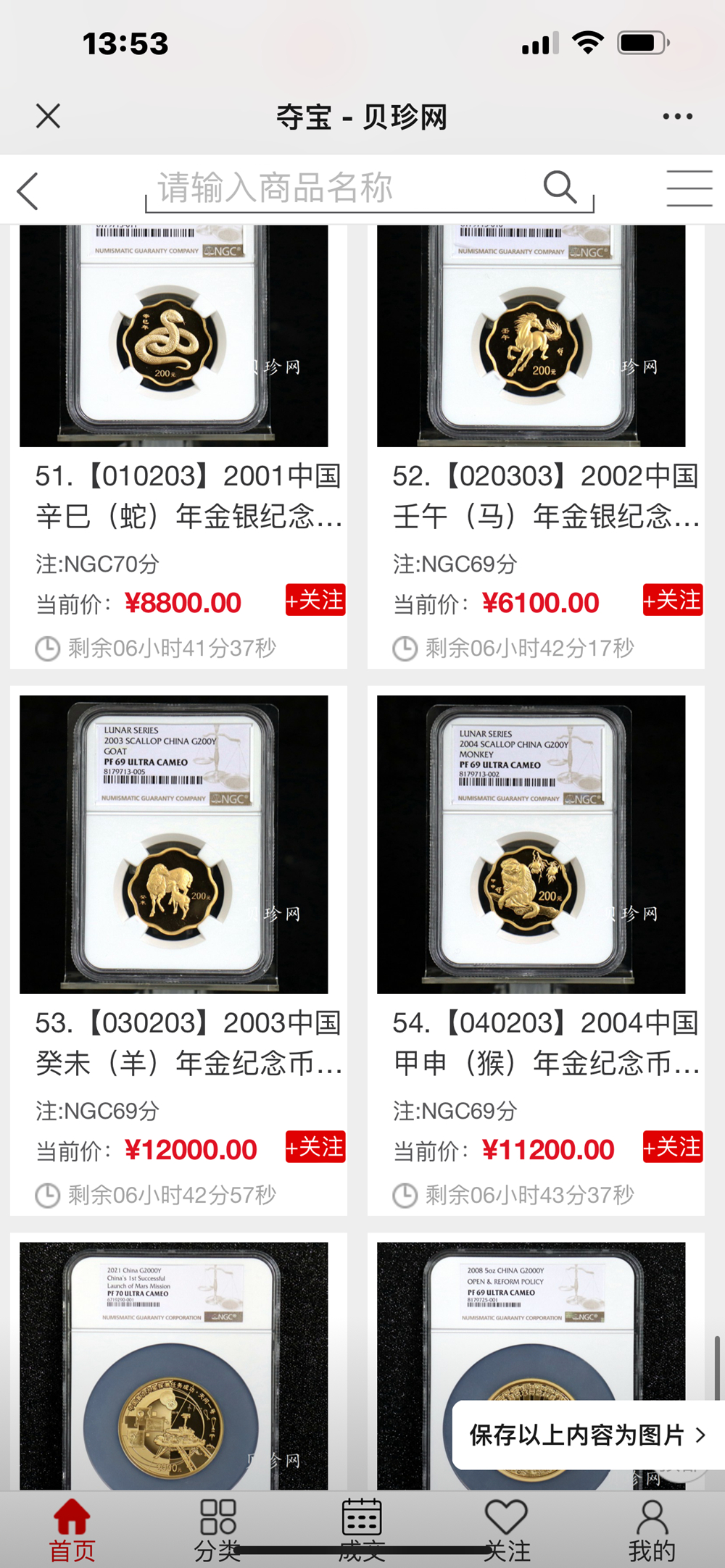725x1568 pixels.
Task: Open item 54 monkey gold coin card
Action: click(x=531, y=844)
